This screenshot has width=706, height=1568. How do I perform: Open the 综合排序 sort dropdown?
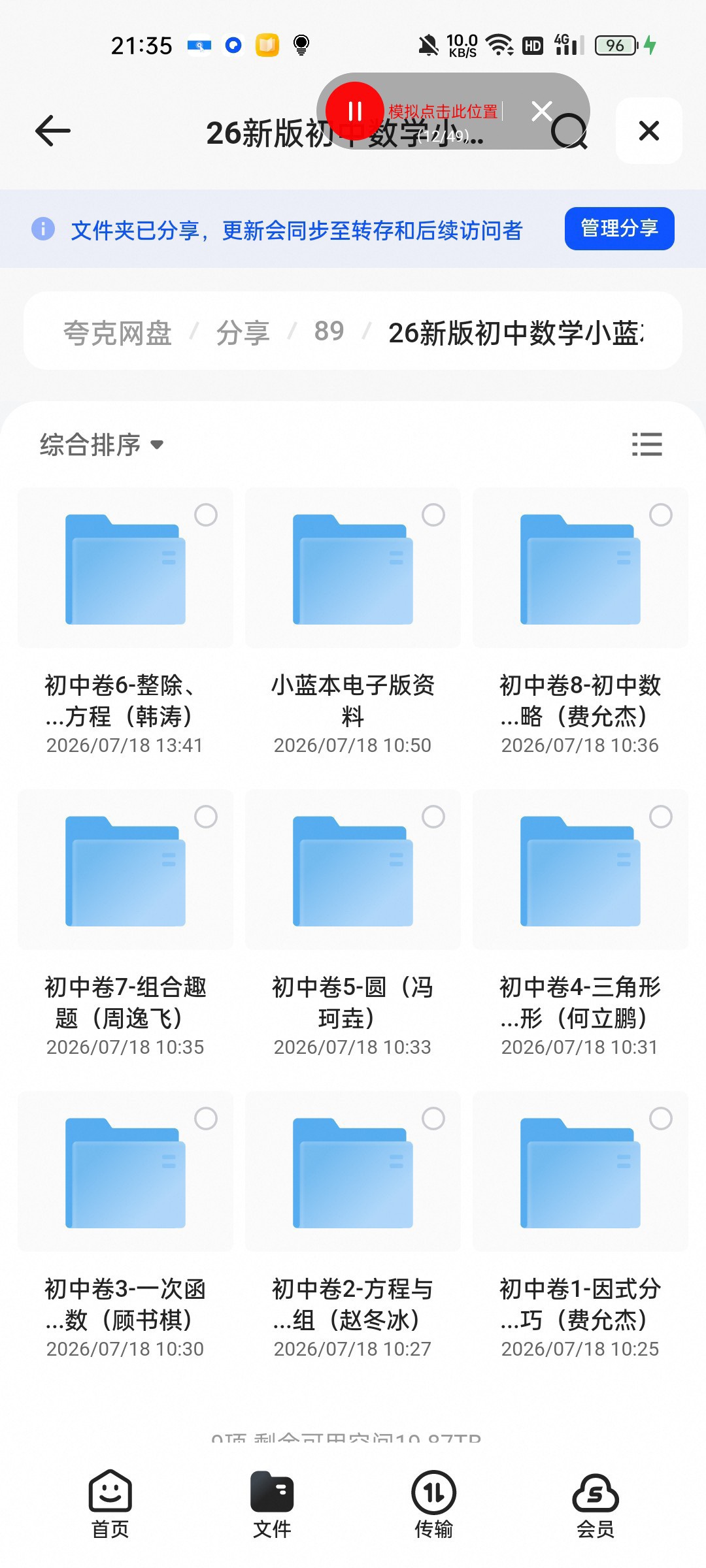point(101,445)
